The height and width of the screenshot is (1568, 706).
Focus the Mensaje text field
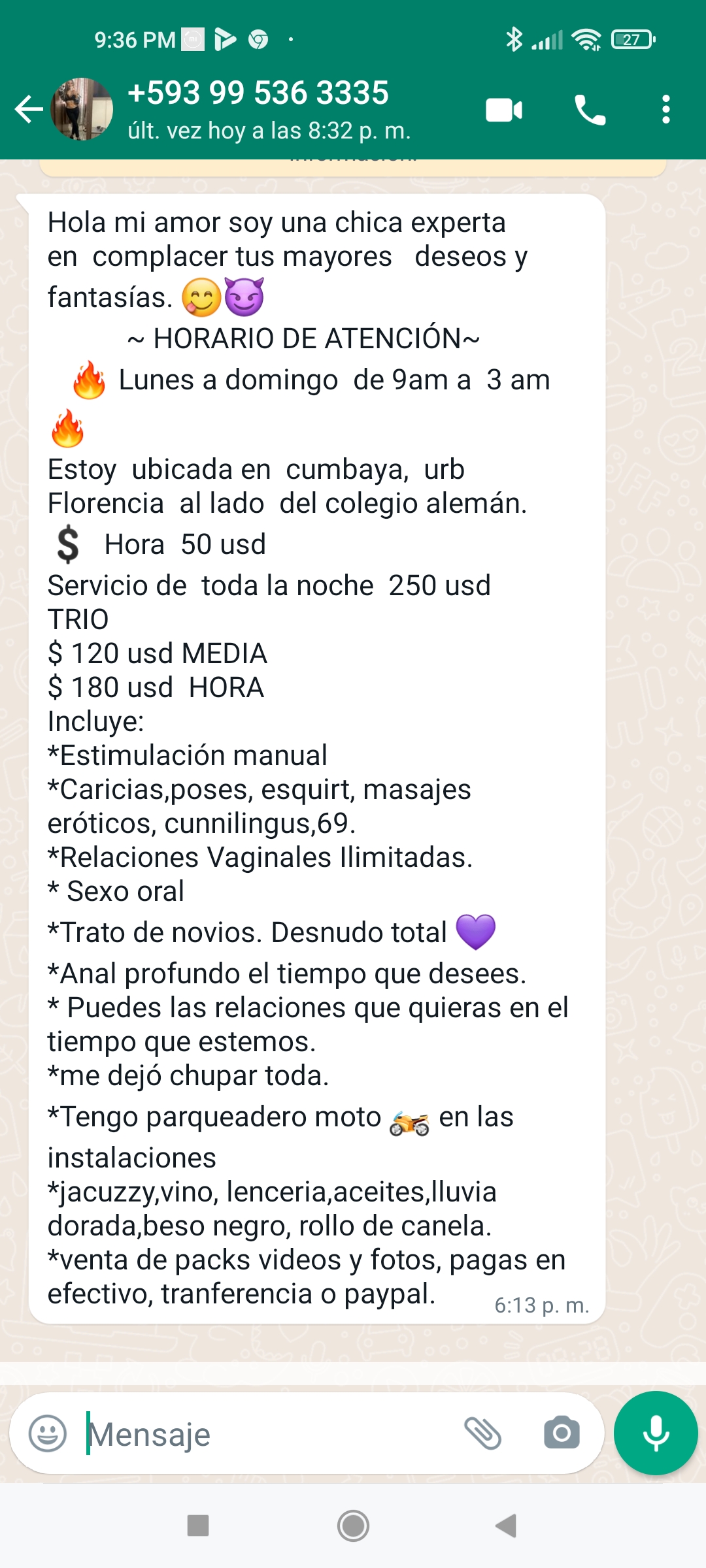[261, 1434]
